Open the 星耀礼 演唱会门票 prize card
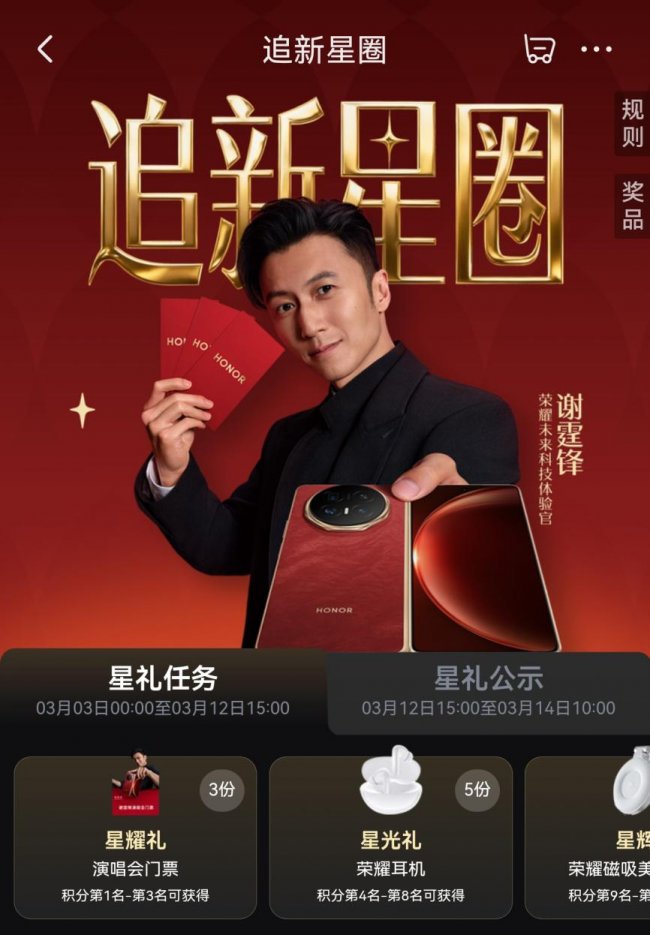The width and height of the screenshot is (650, 935). (x=135, y=836)
